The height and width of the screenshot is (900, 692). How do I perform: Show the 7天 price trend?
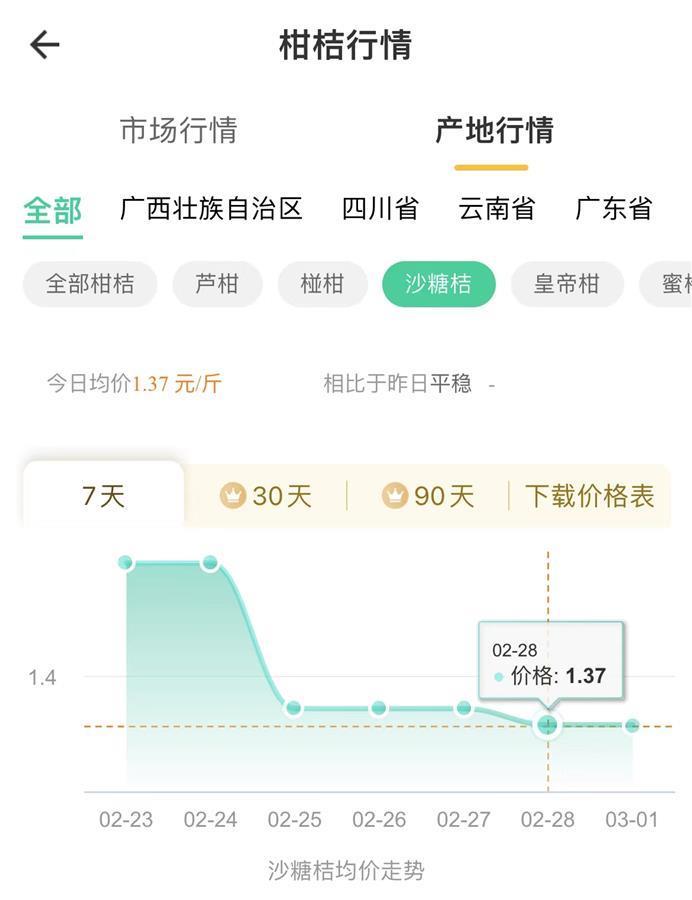pyautogui.click(x=103, y=496)
